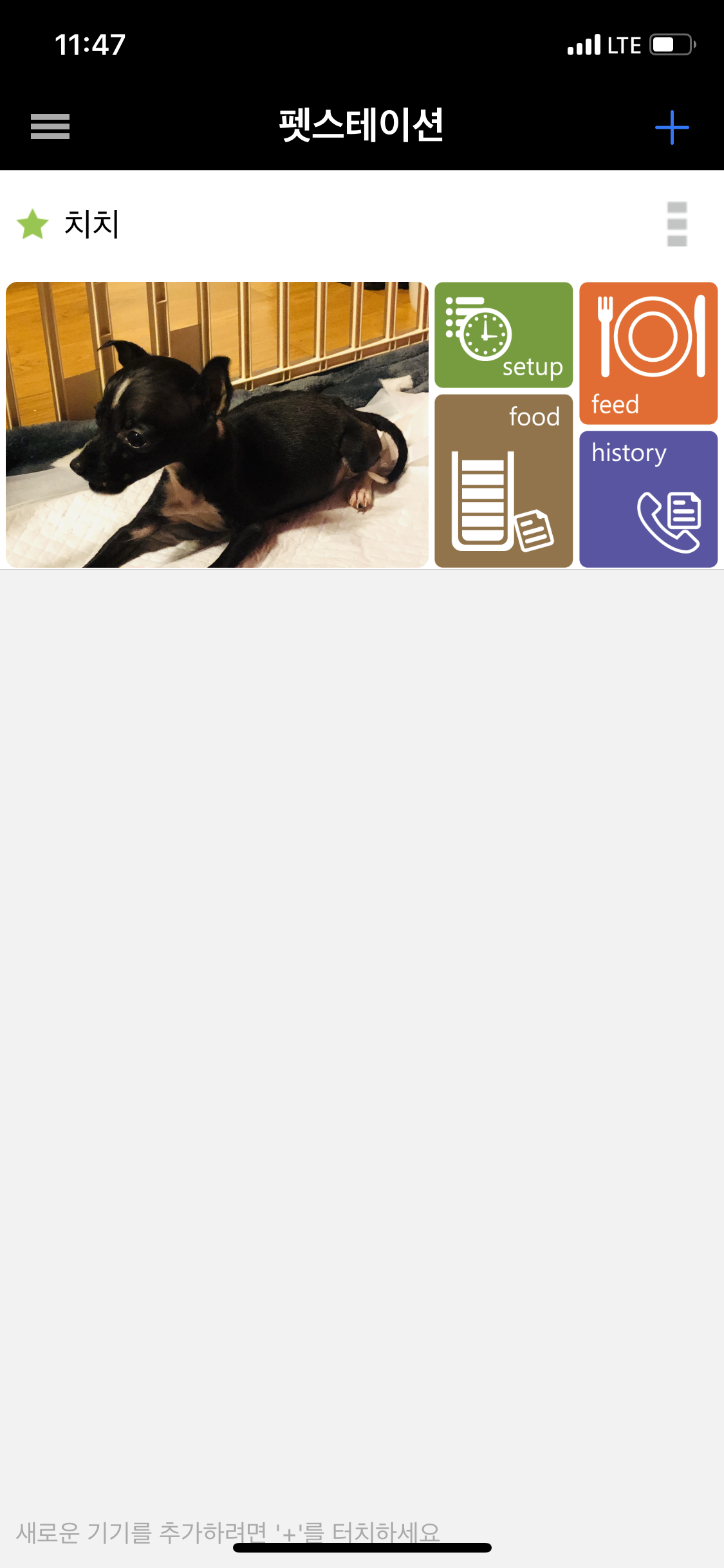The width and height of the screenshot is (724, 1568).
Task: Tap the feed icon to dispense food
Action: (x=647, y=351)
